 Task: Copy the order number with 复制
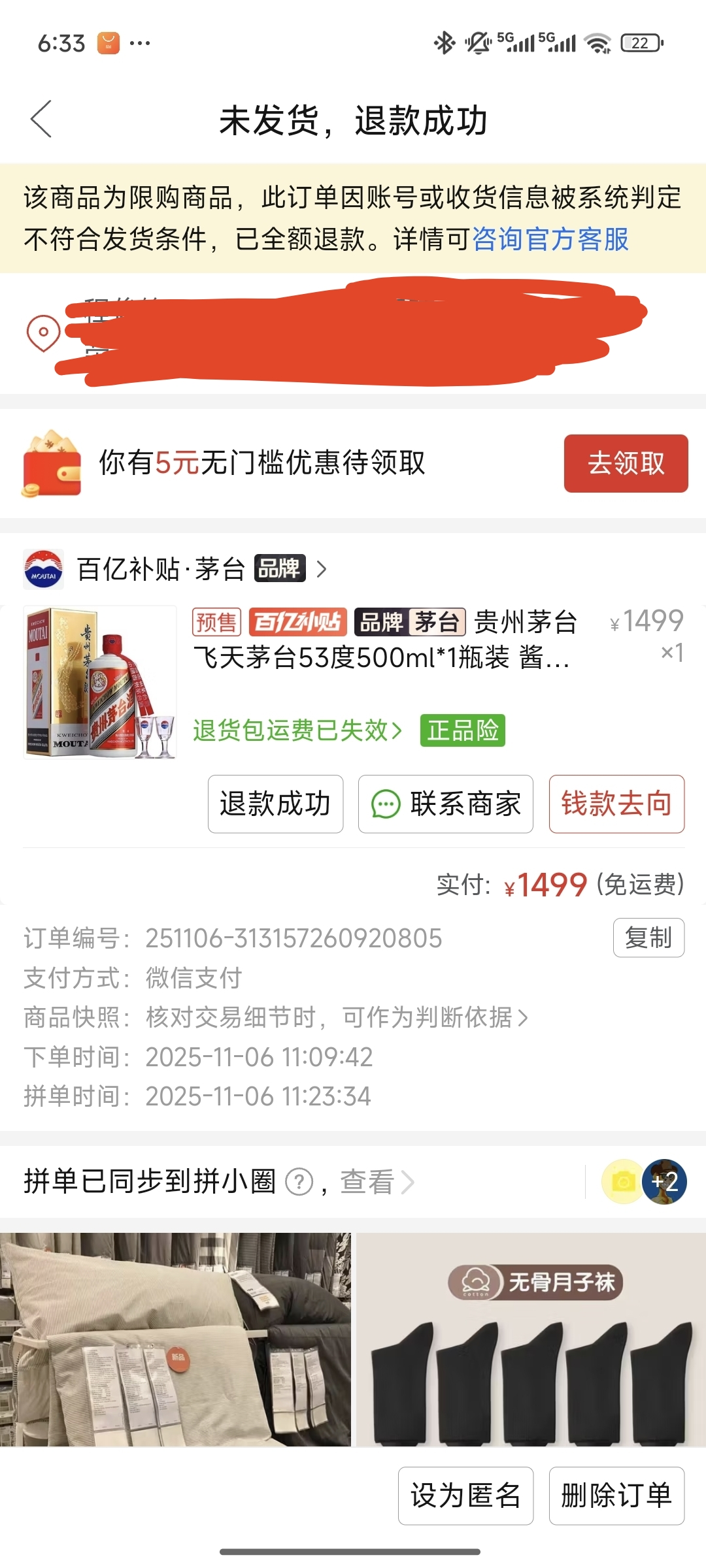coord(648,938)
